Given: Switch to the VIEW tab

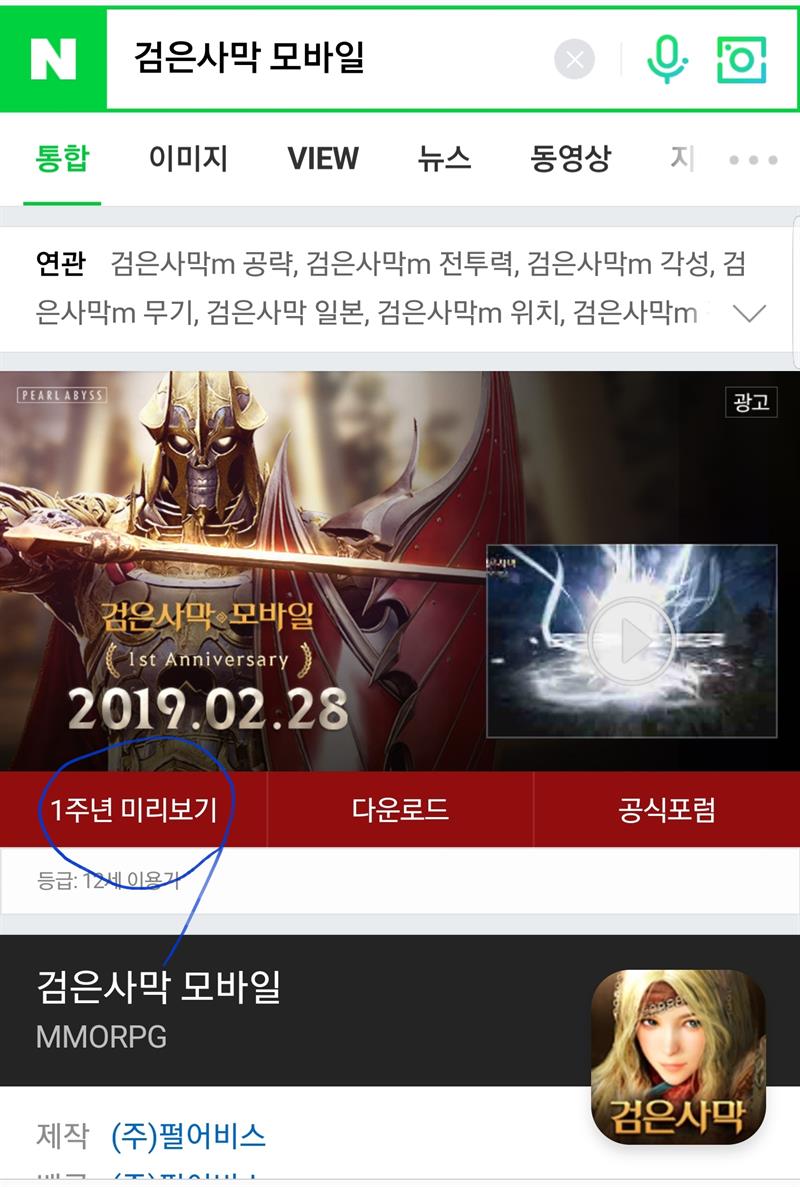Looking at the screenshot, I should [x=322, y=159].
